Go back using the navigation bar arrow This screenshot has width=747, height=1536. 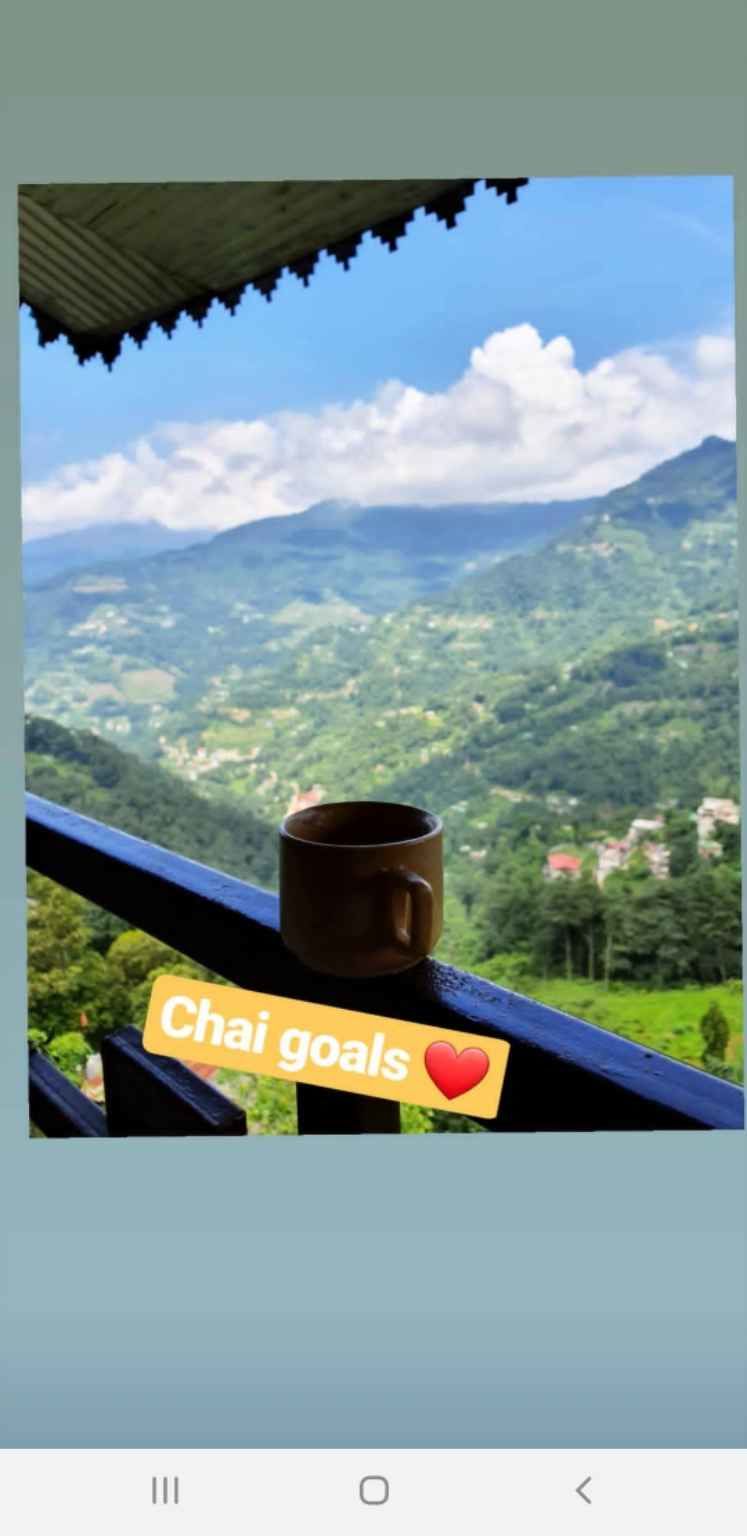point(583,1490)
